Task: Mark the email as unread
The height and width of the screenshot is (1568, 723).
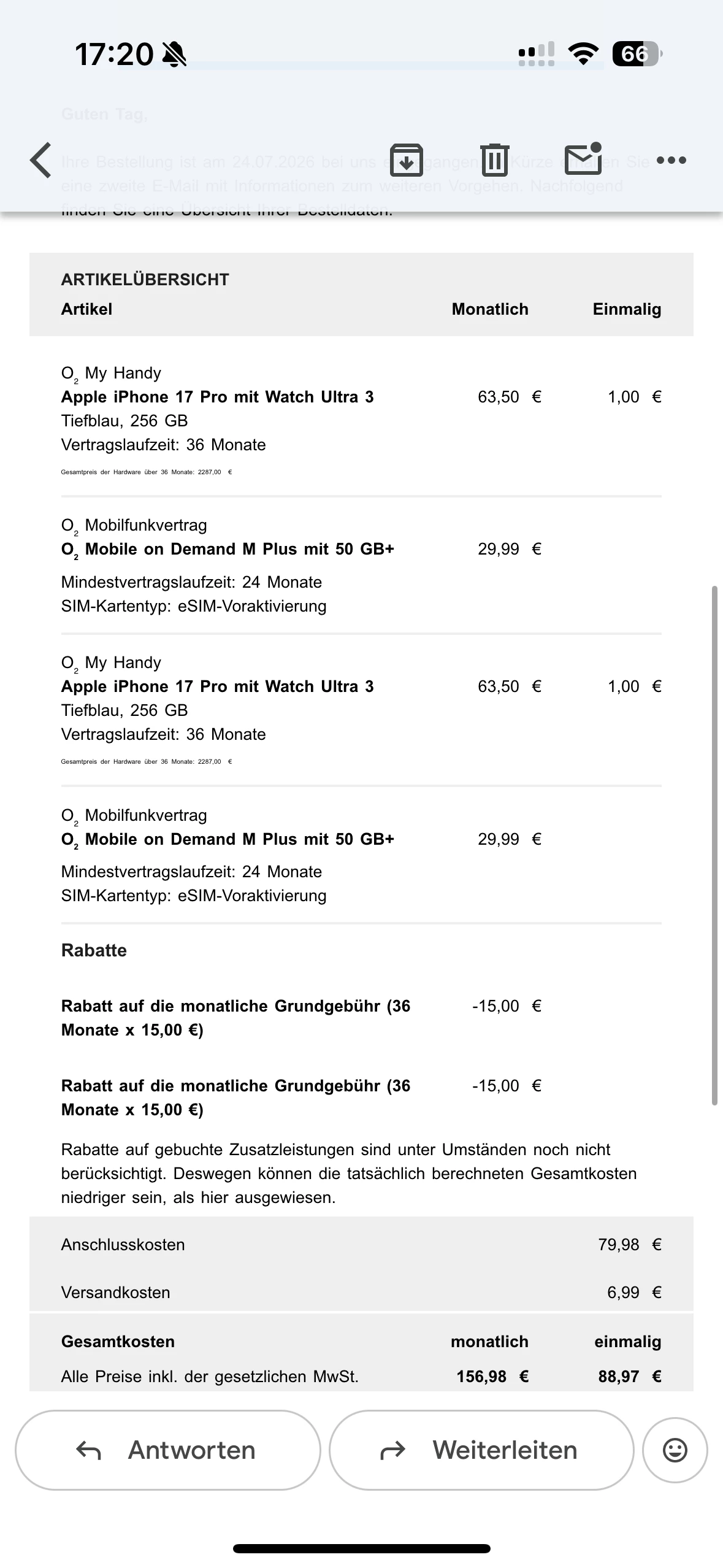Action: (583, 159)
